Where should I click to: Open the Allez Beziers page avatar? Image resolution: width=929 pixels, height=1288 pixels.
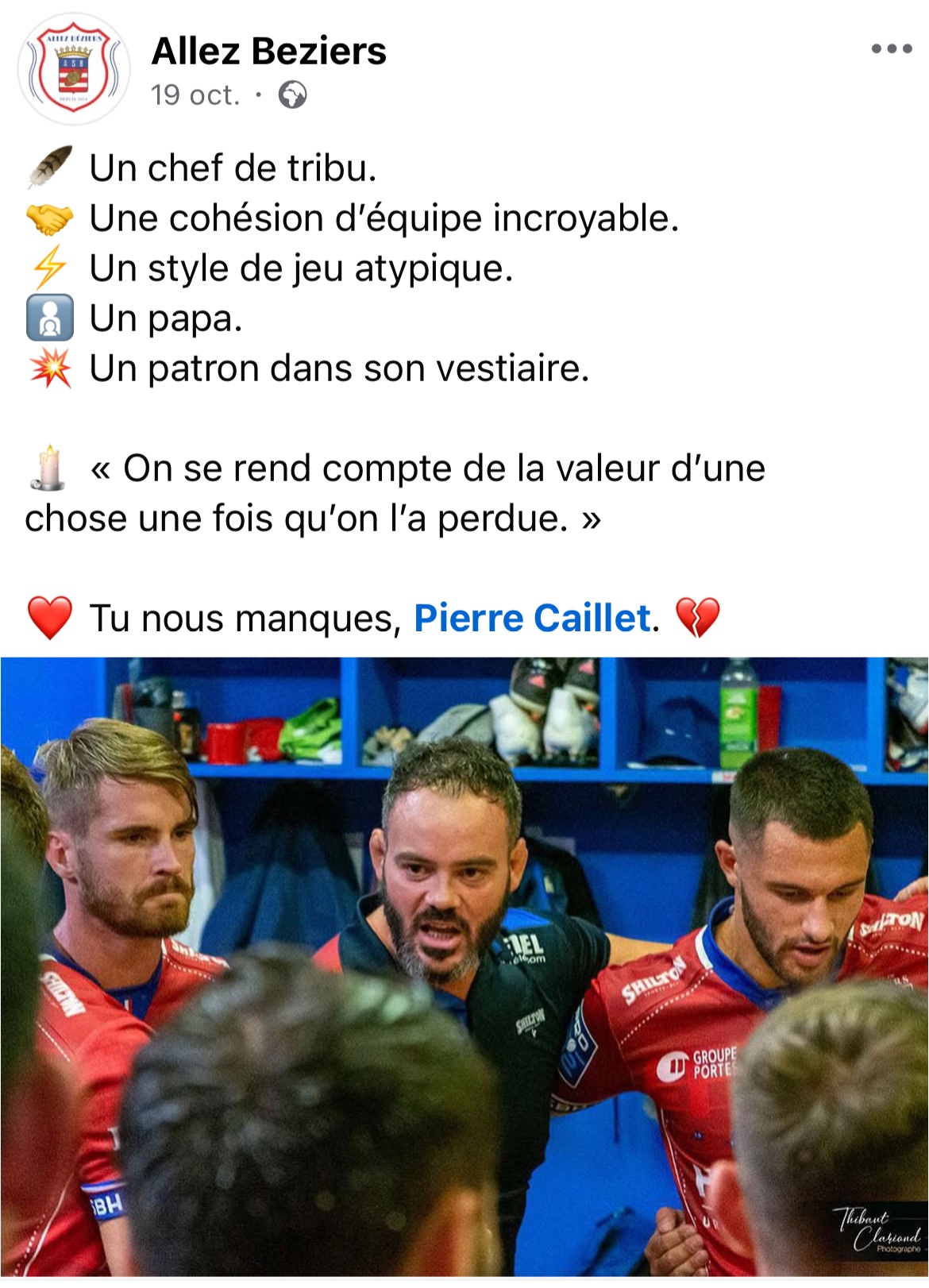[x=73, y=69]
